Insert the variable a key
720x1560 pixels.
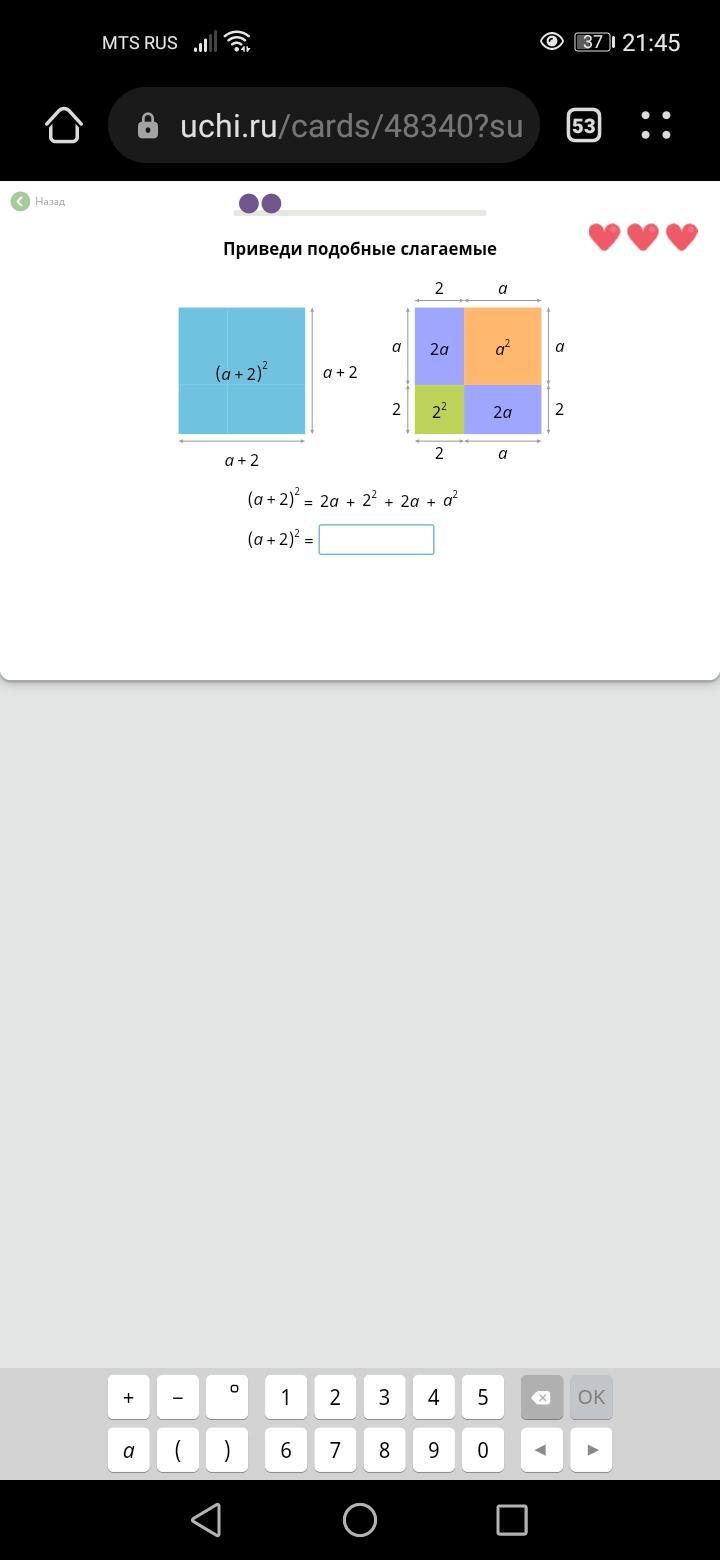(x=128, y=1450)
